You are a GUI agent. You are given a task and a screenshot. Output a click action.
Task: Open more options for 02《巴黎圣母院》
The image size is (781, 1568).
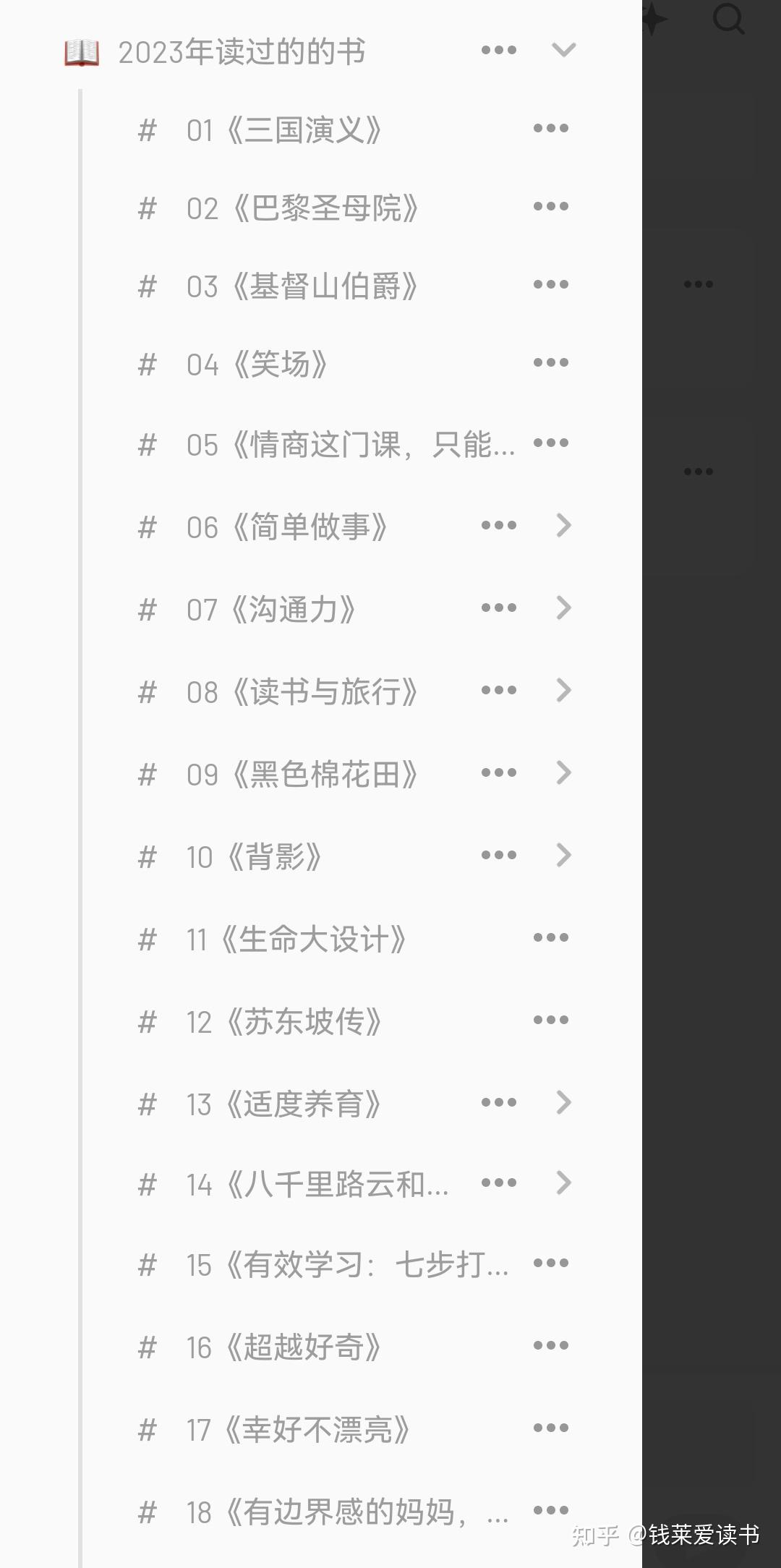pyautogui.click(x=551, y=207)
